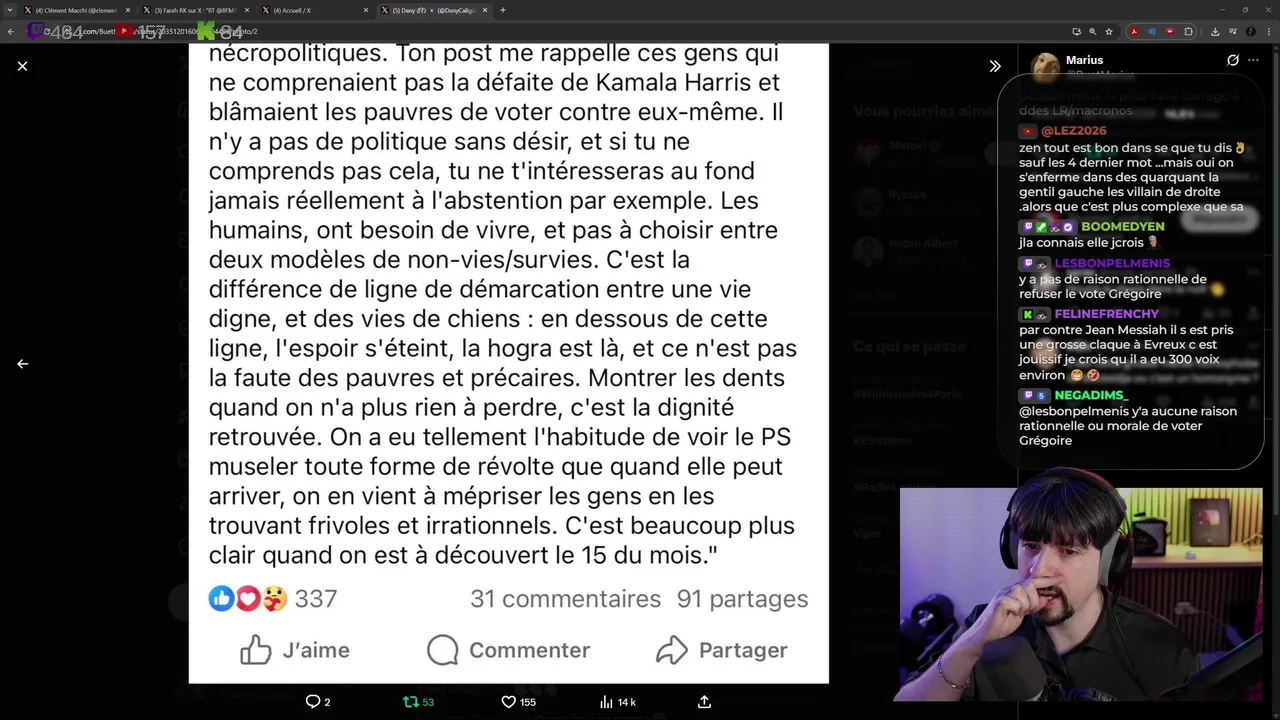This screenshot has width=1280, height=720.
Task: Share the post via share icon
Action: click(x=704, y=702)
